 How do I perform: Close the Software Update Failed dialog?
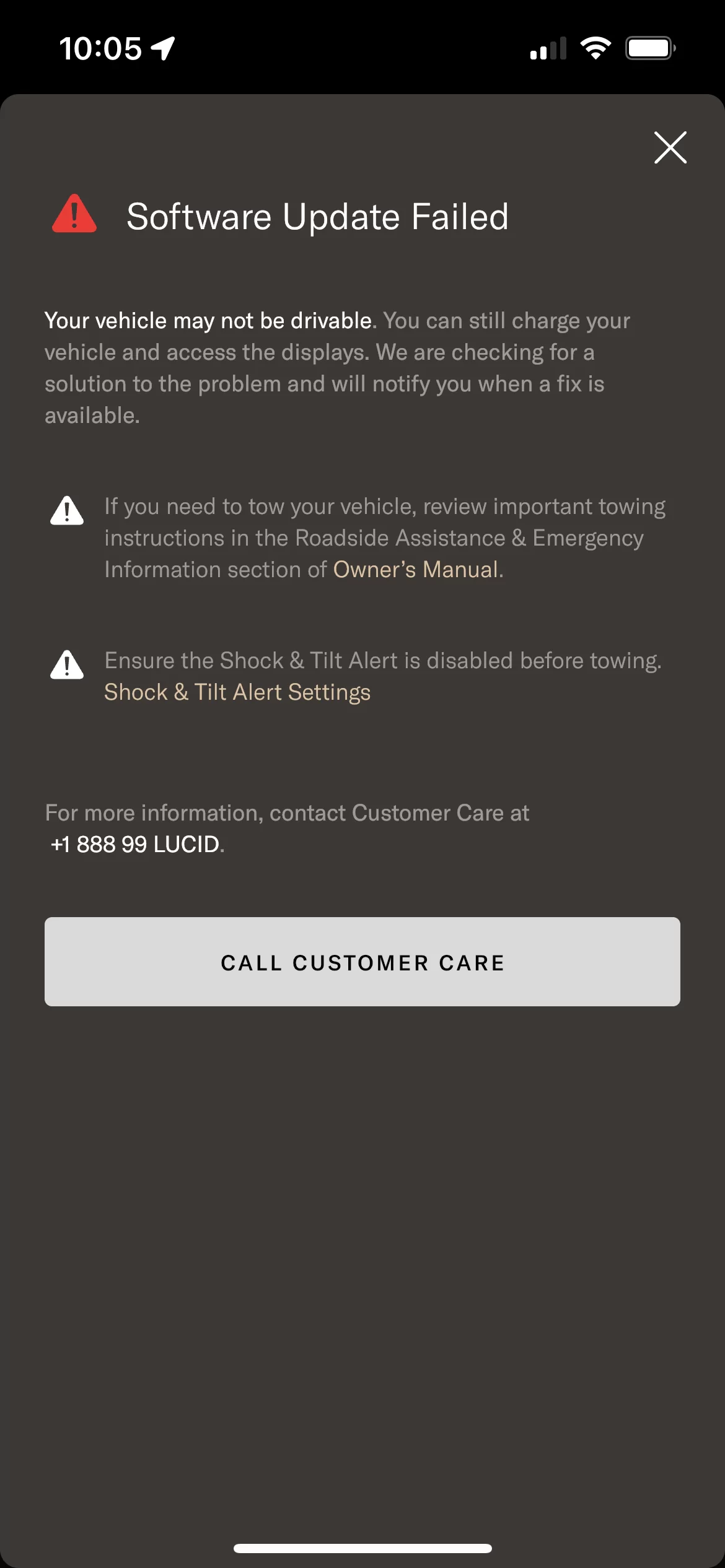pos(670,147)
